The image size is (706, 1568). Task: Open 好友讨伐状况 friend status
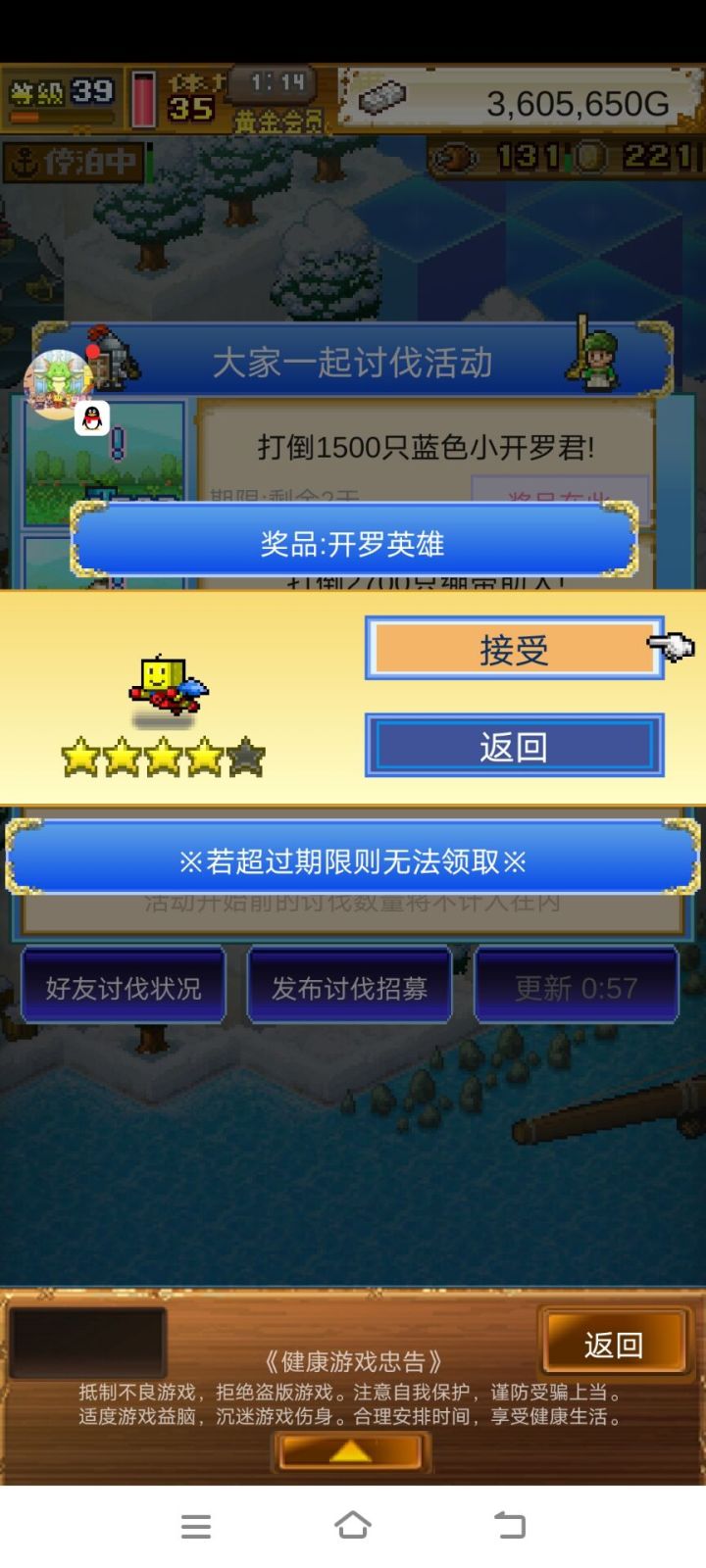[123, 987]
